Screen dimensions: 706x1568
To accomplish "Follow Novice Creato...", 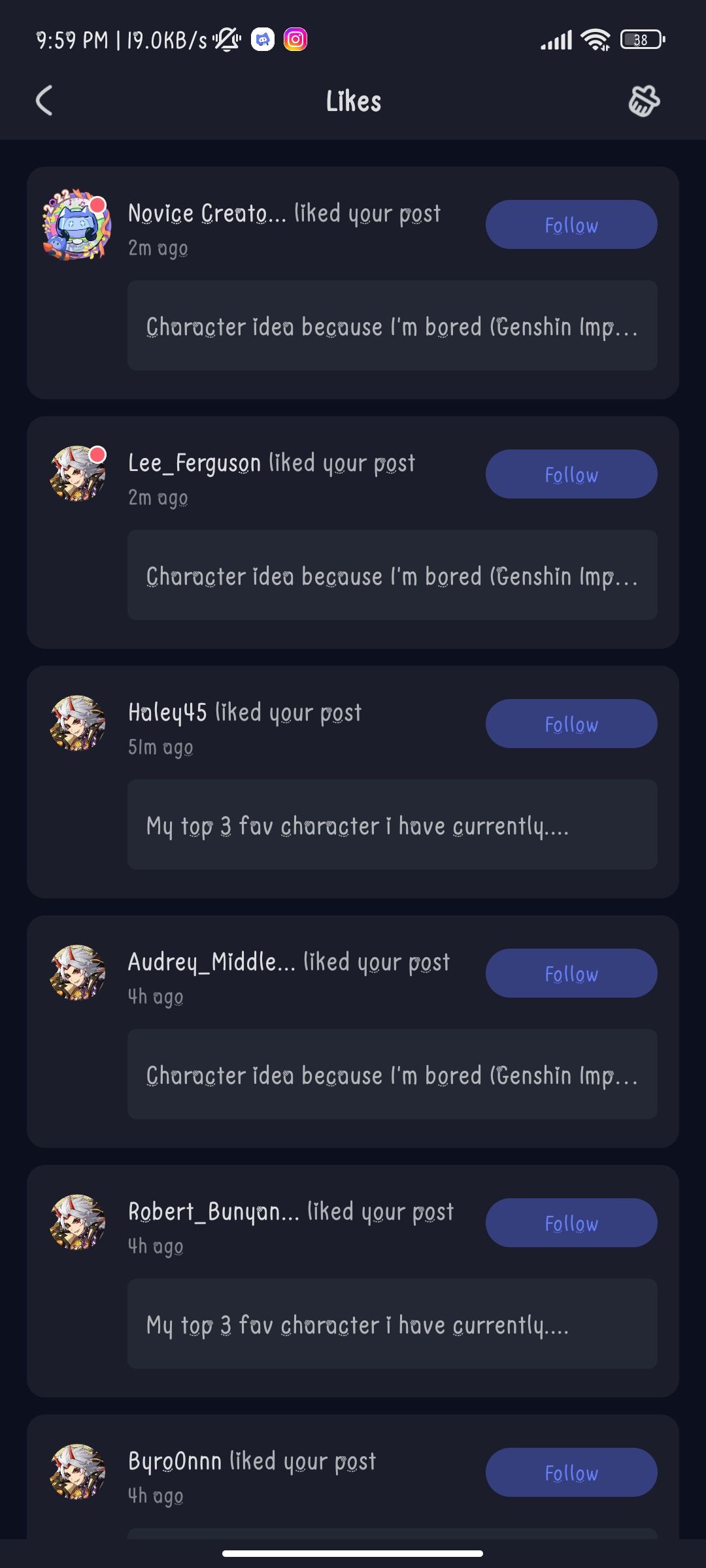I will [x=571, y=225].
